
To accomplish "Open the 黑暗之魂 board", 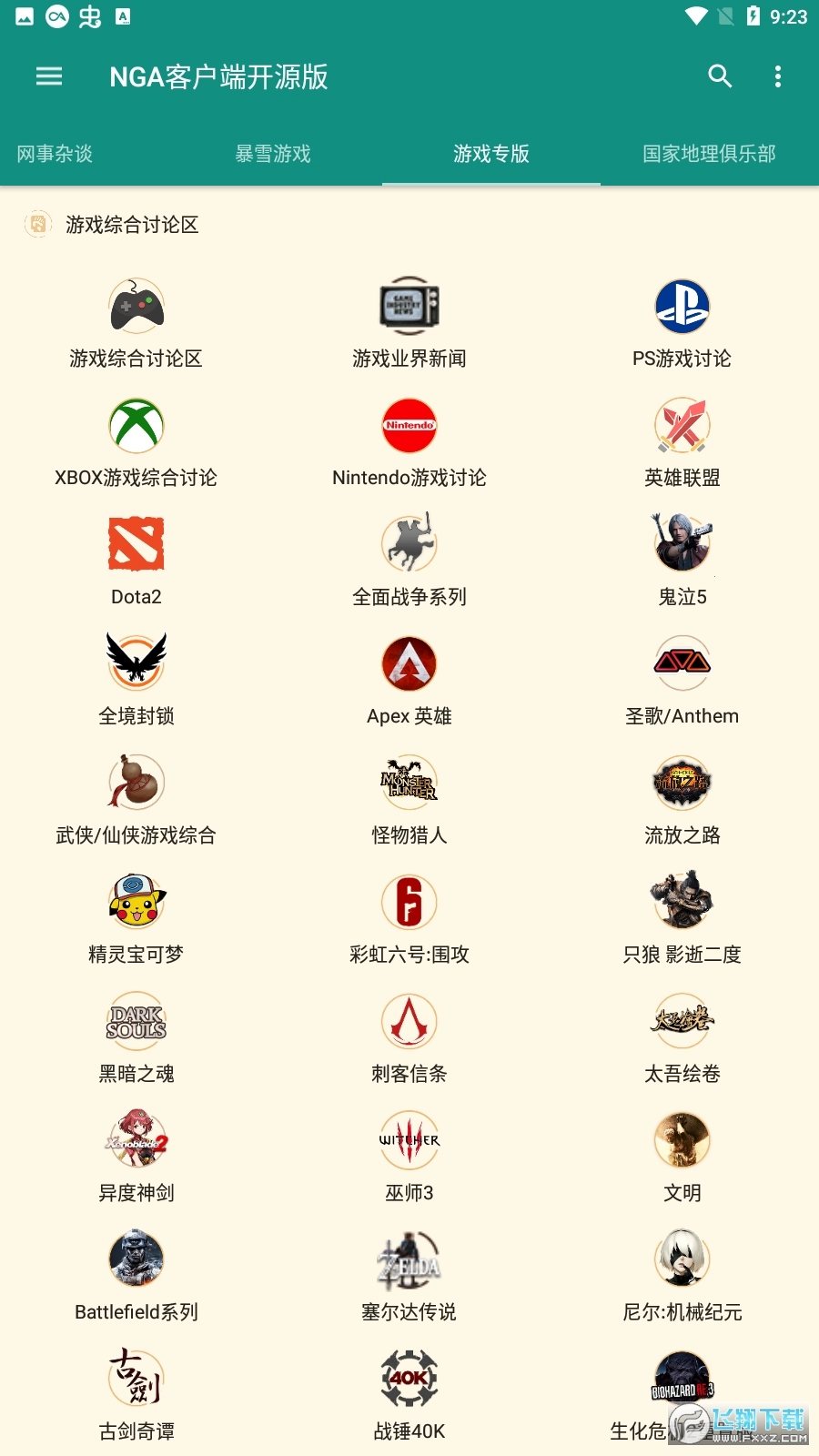I will 136,1038.
